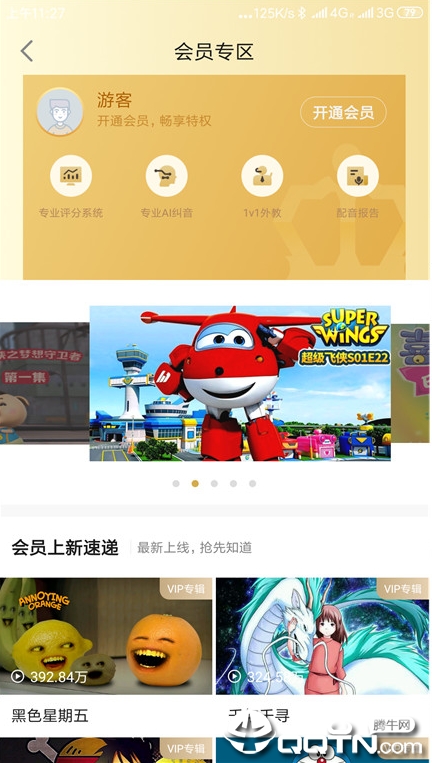Open the Super Wings 超级飞侠S01E22 banner
Screen dimensions: 432x763
coord(240,383)
